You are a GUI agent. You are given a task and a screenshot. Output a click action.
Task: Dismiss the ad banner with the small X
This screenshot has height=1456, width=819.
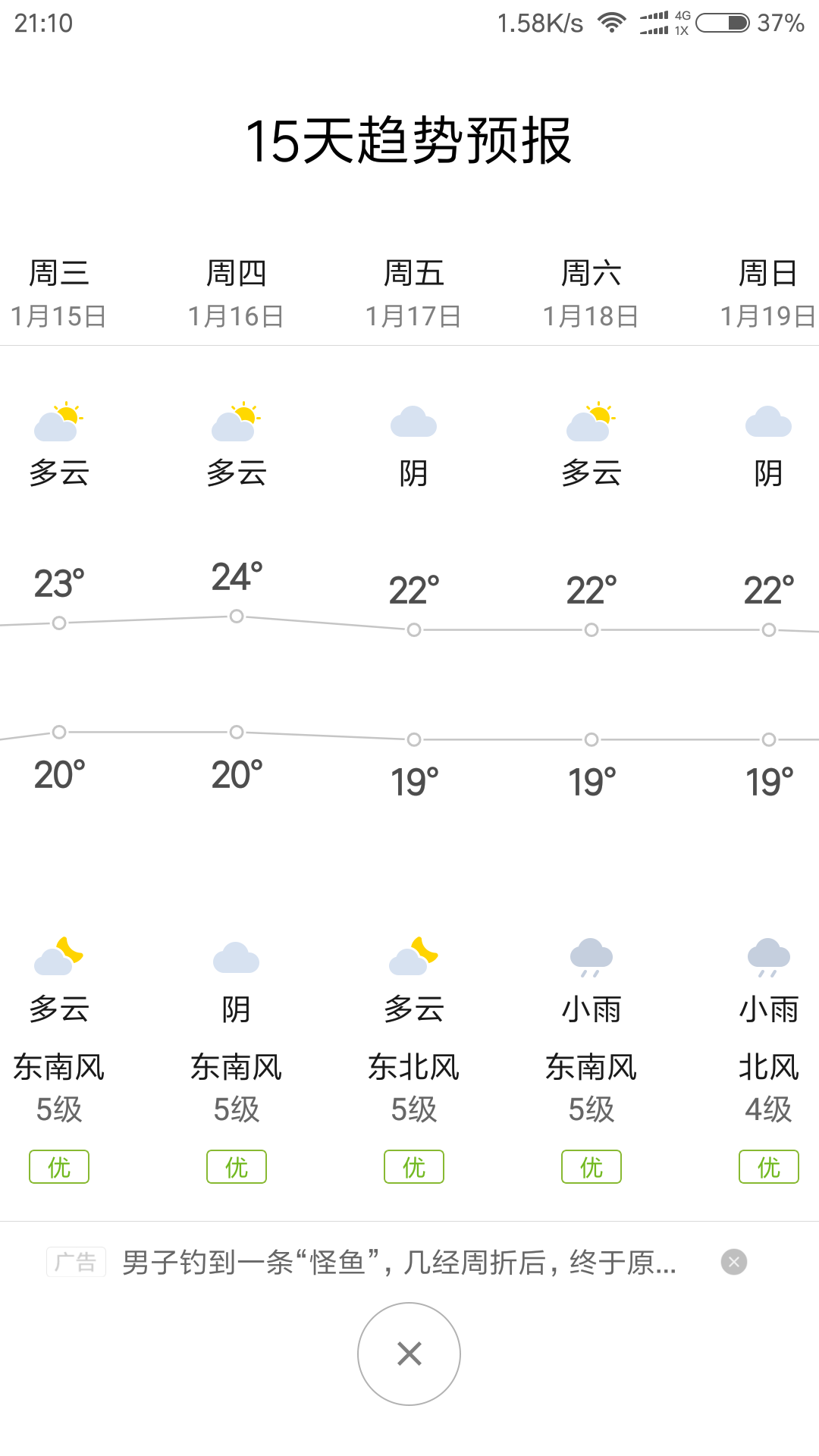(733, 1262)
